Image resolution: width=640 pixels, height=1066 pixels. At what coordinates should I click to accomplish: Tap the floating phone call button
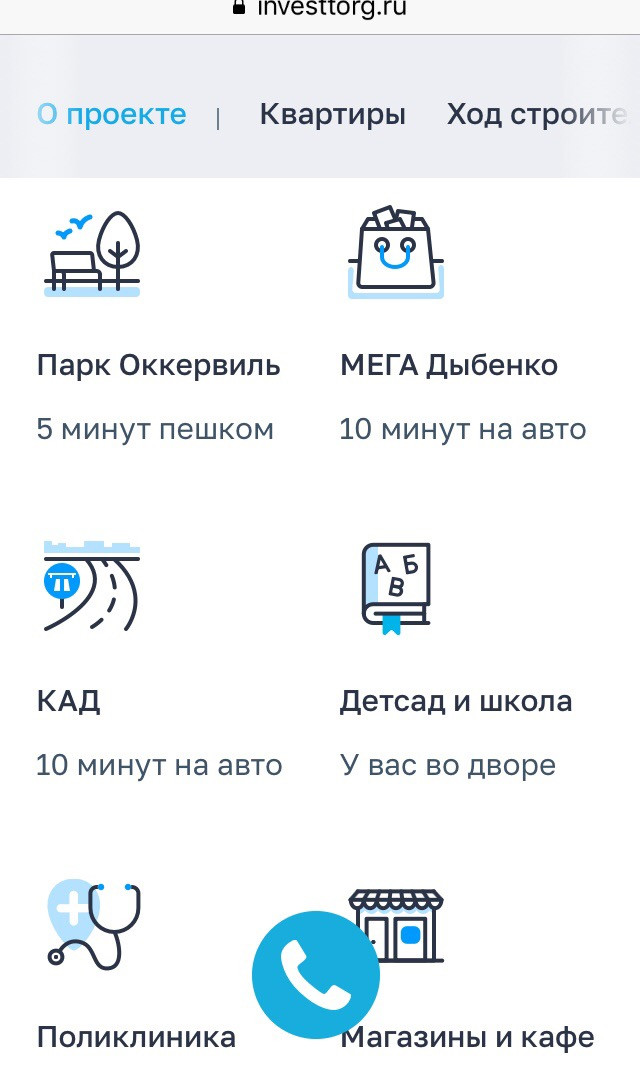tap(316, 975)
